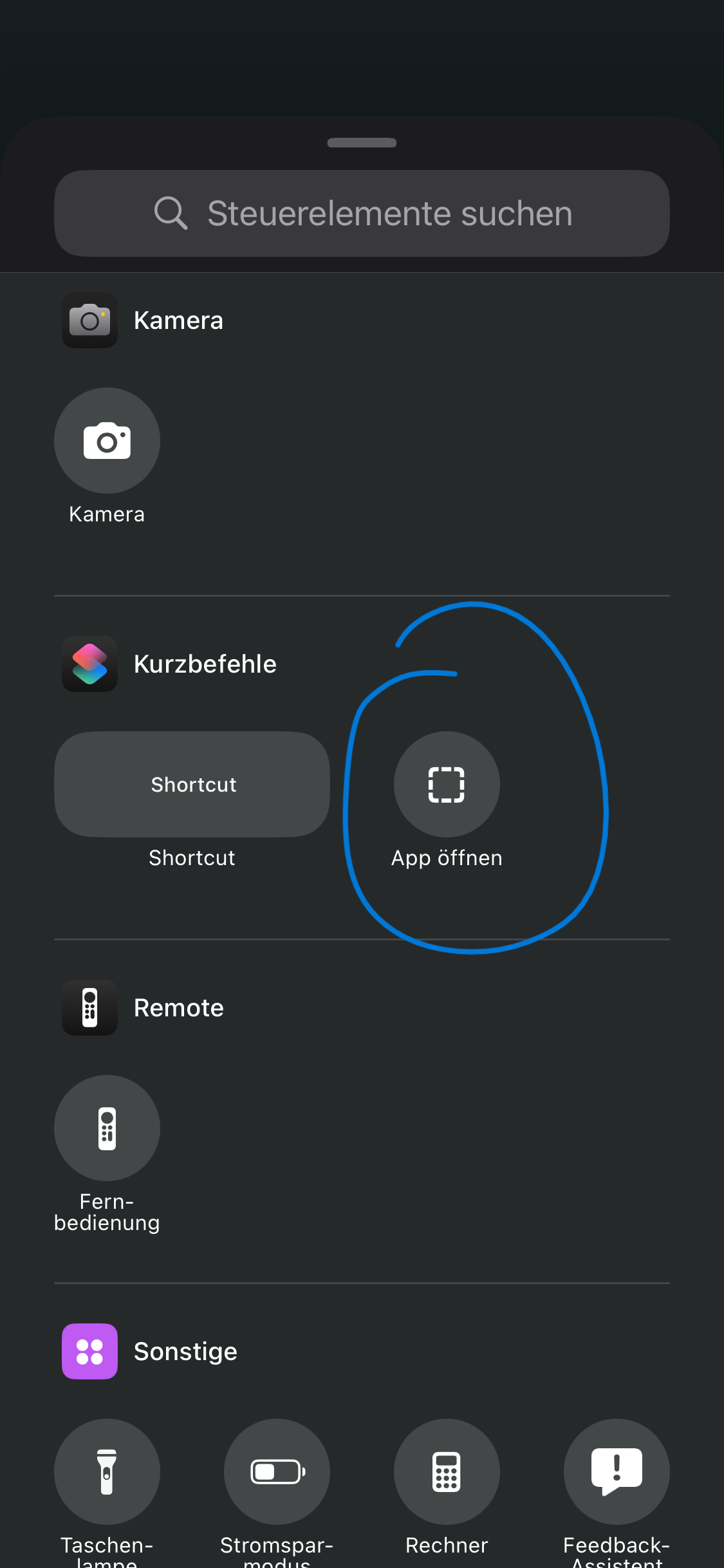Pick the Rechner calculator control
Viewport: 724px width, 1568px height.
tap(447, 1471)
